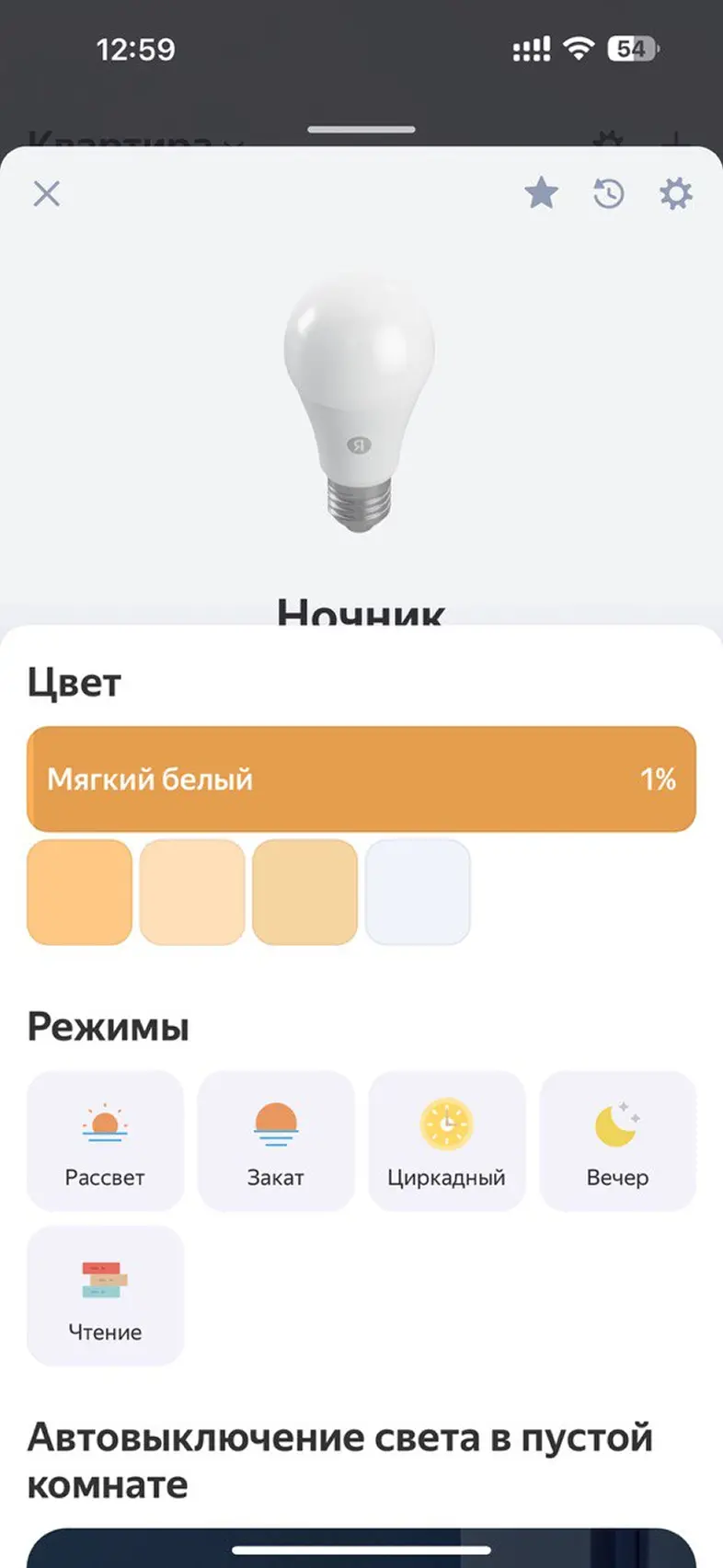Open device settings via the gear icon
Viewport: 723px width, 1568px height.
(x=675, y=194)
